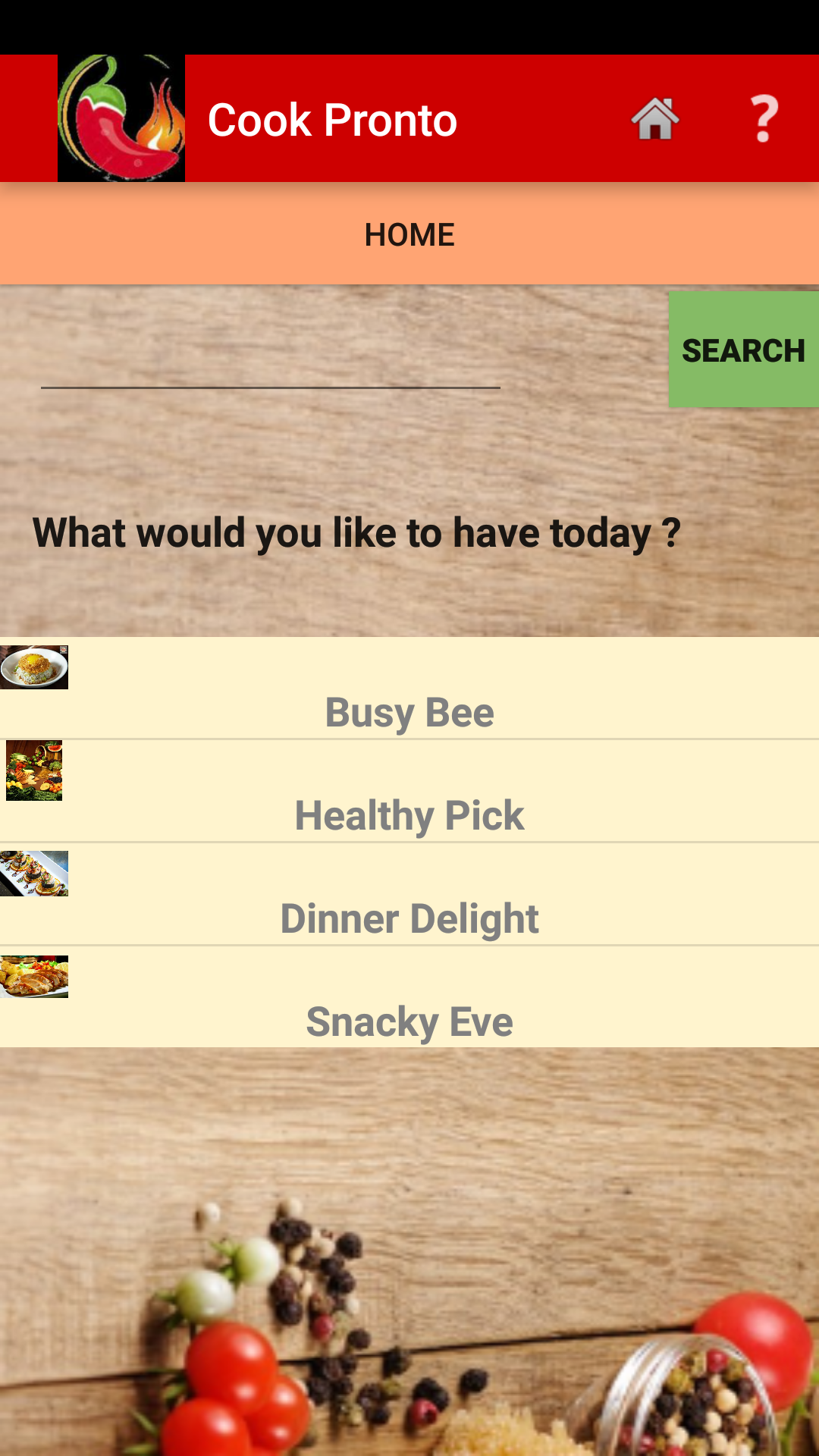819x1456 pixels.
Task: Focus the recipe search text field
Action: [x=271, y=356]
